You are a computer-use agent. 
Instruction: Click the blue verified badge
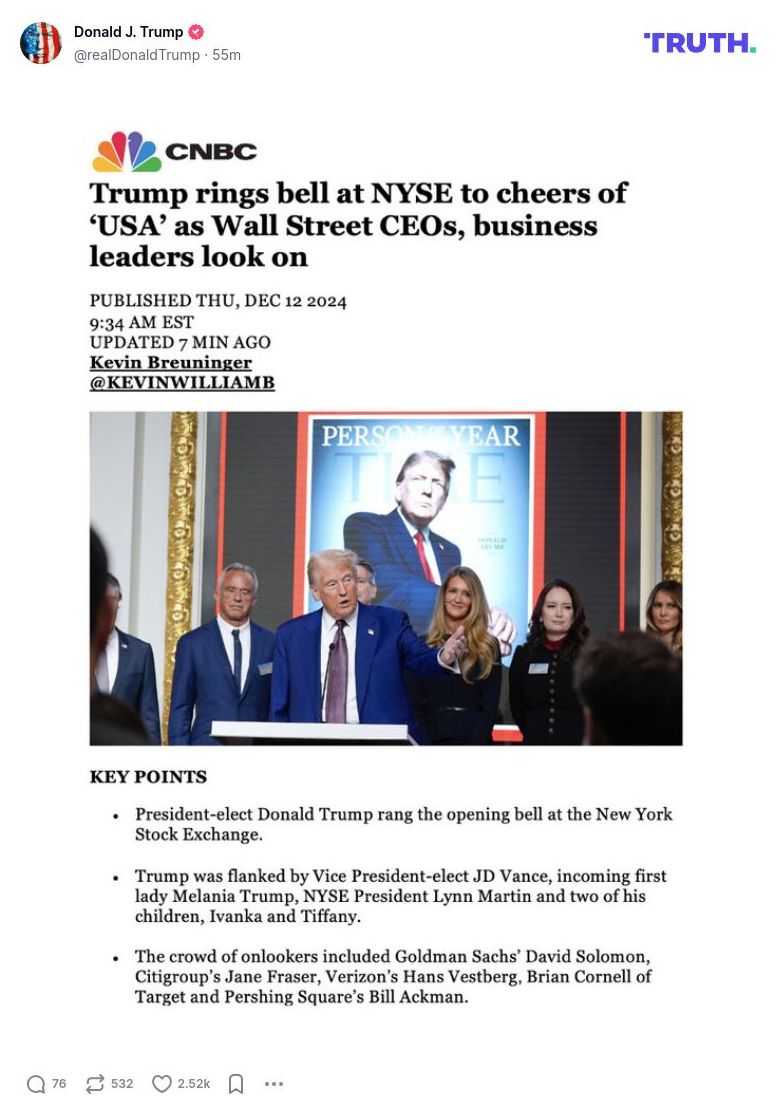[x=196, y=31]
